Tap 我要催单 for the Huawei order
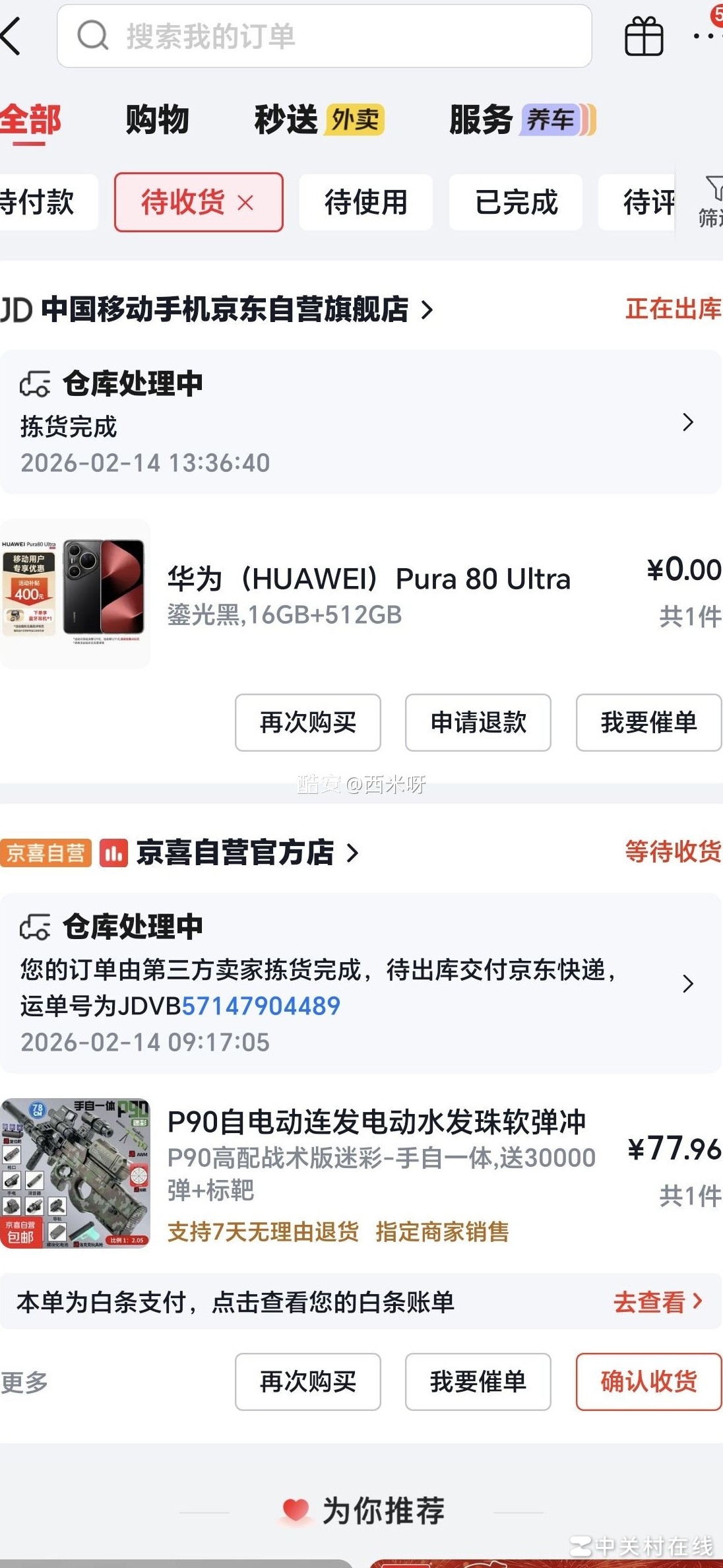Image resolution: width=723 pixels, height=1568 pixels. 648,723
